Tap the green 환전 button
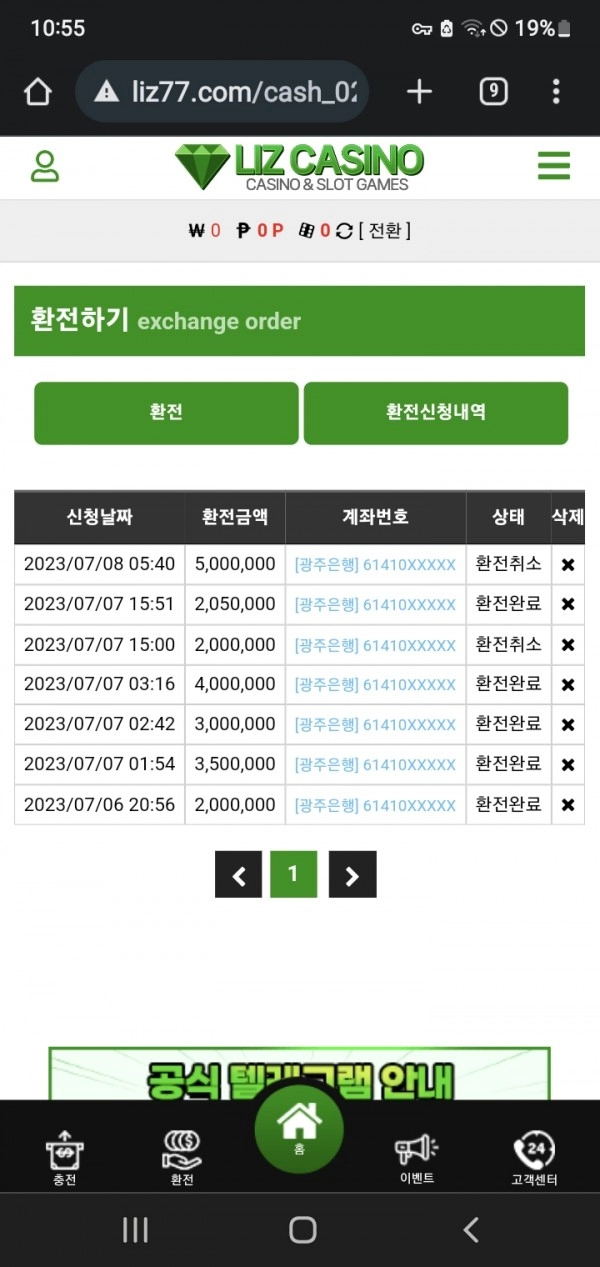This screenshot has width=600, height=1267. tap(166, 413)
